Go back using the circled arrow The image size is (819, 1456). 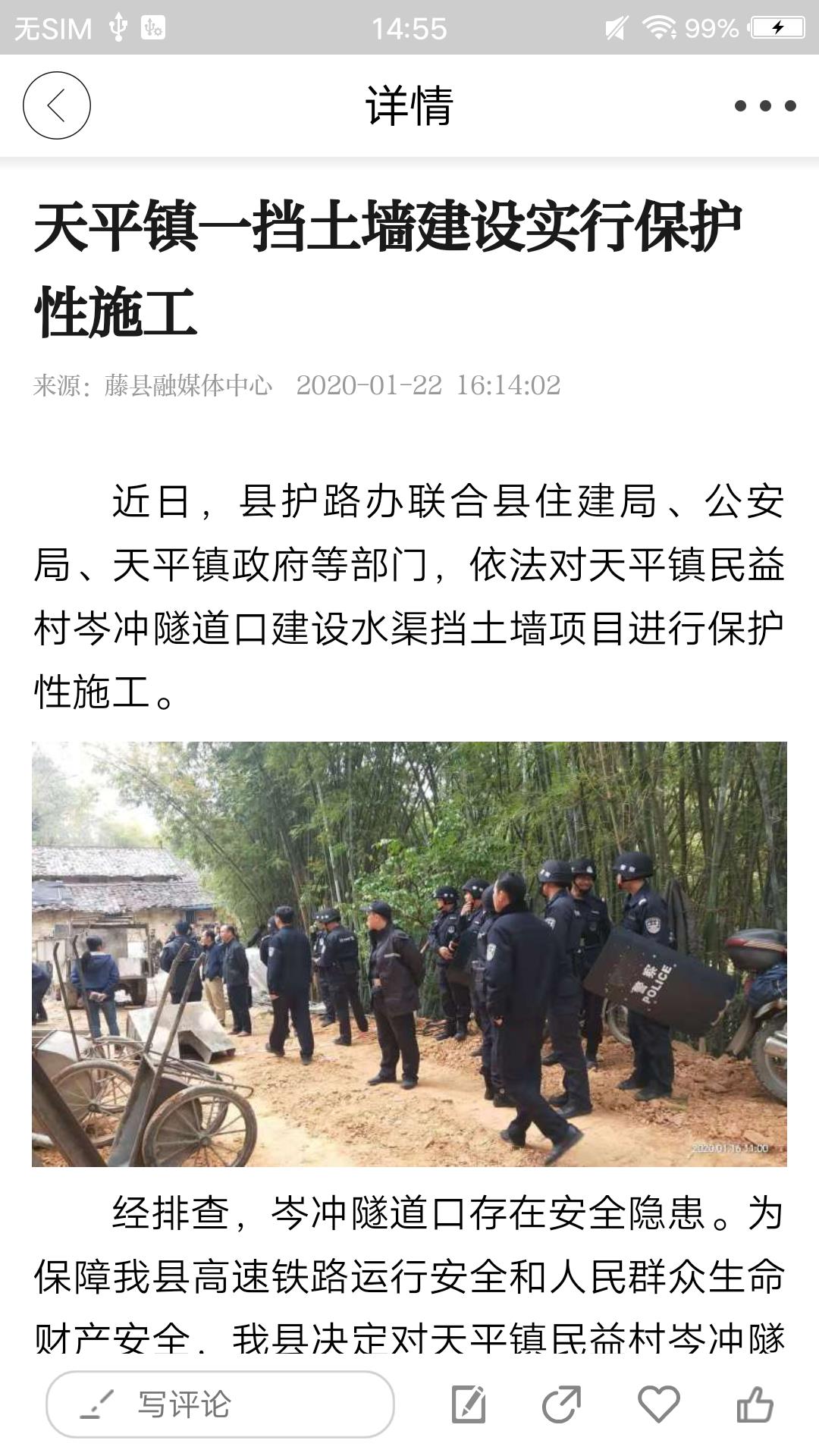[57, 105]
